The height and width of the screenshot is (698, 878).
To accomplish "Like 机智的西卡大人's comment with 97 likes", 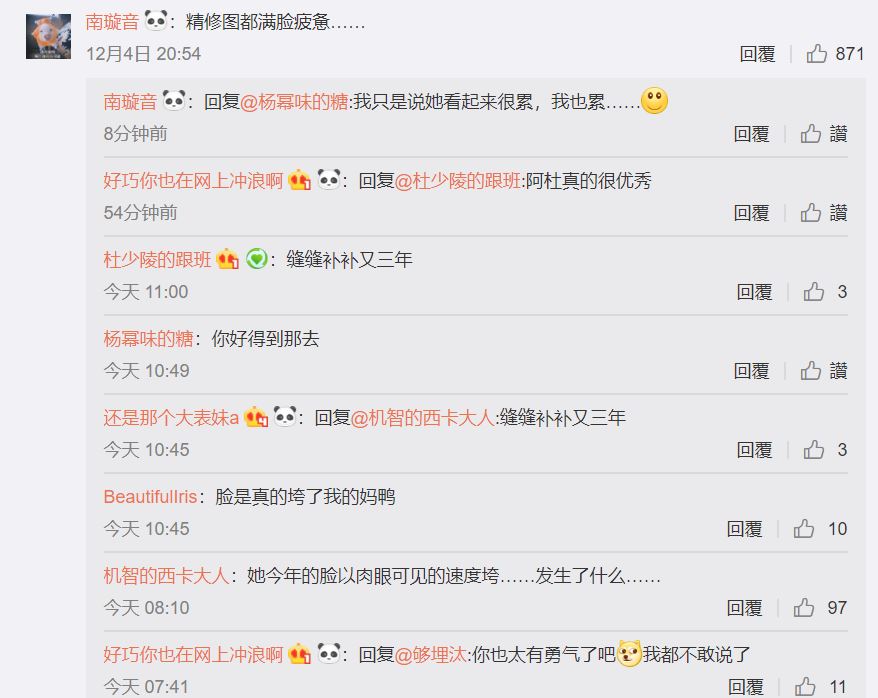I will coord(805,608).
